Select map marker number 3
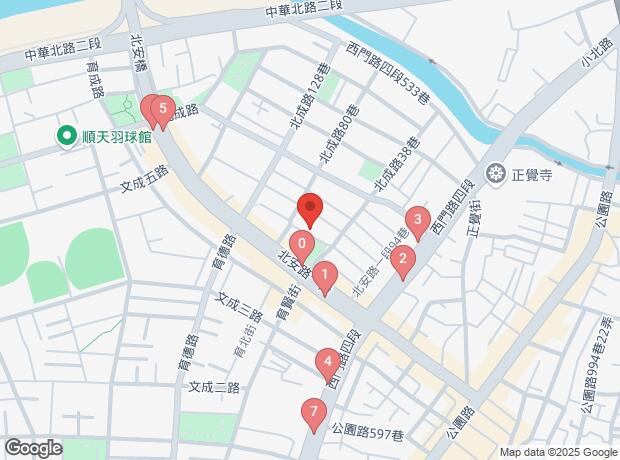 point(417,220)
